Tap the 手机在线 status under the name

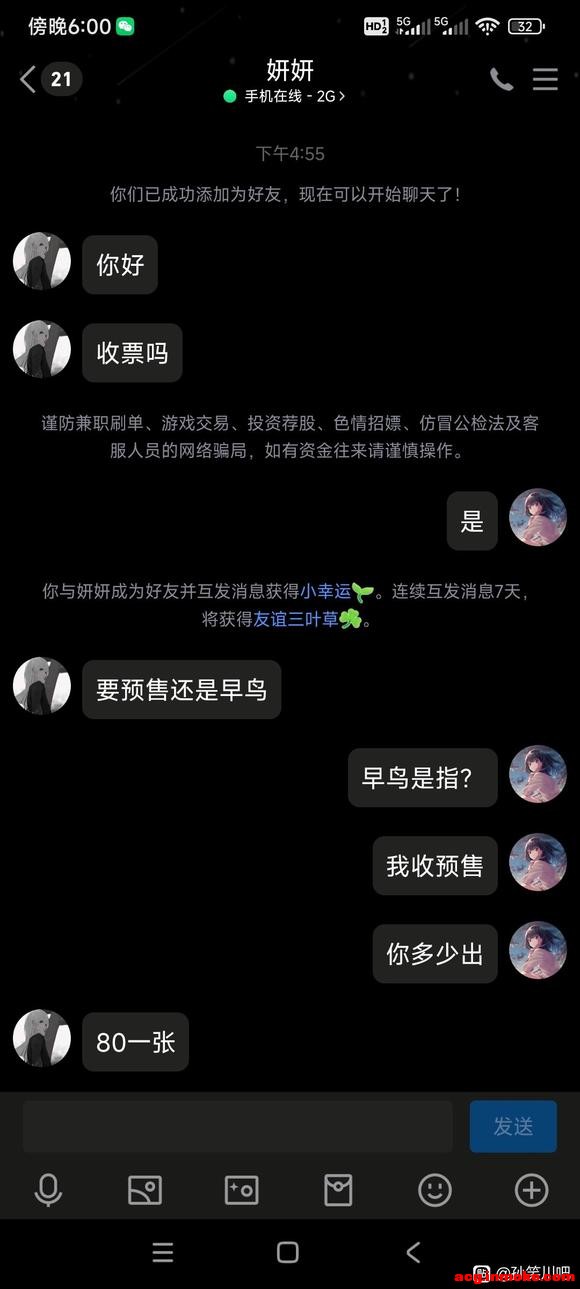point(285,97)
